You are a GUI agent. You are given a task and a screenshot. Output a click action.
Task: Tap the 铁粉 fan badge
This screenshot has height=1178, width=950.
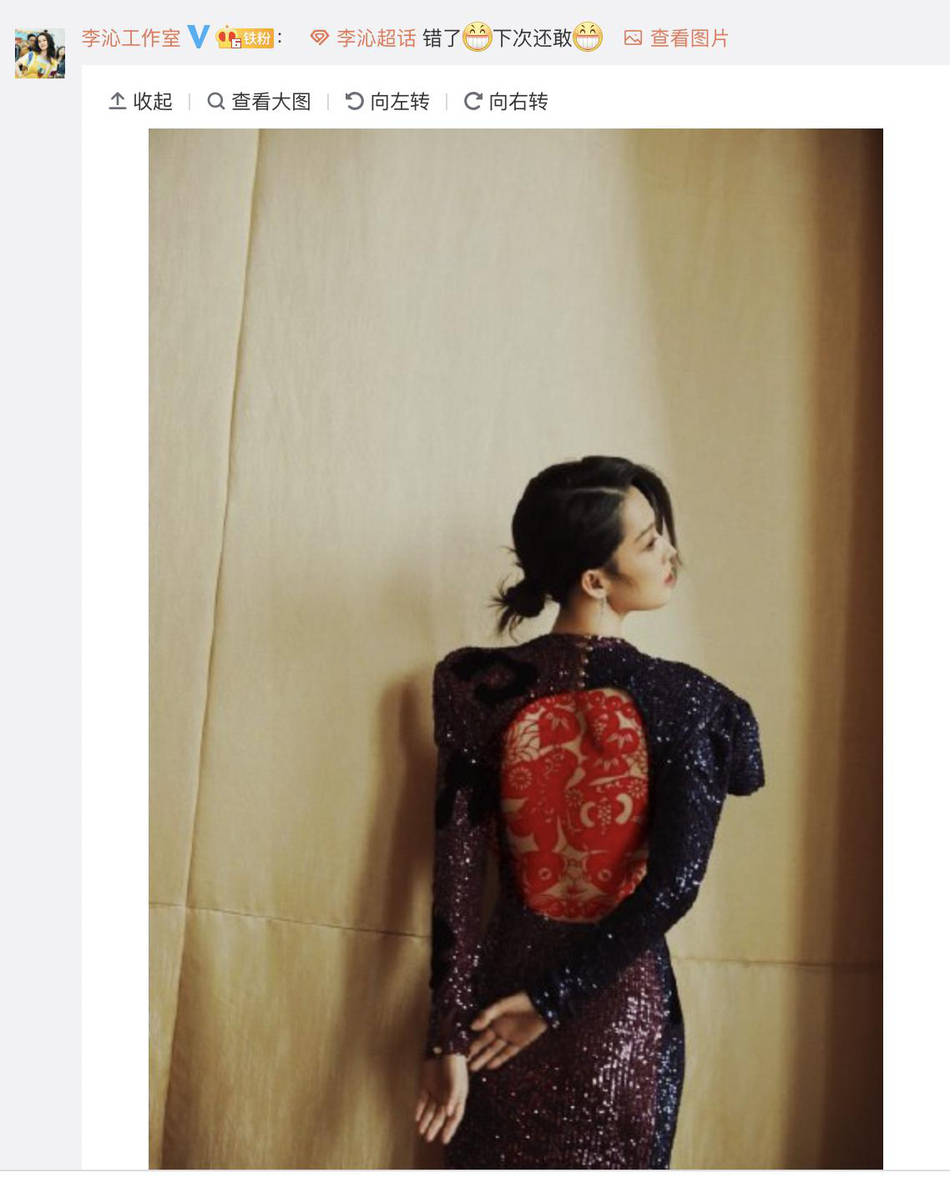[246, 38]
